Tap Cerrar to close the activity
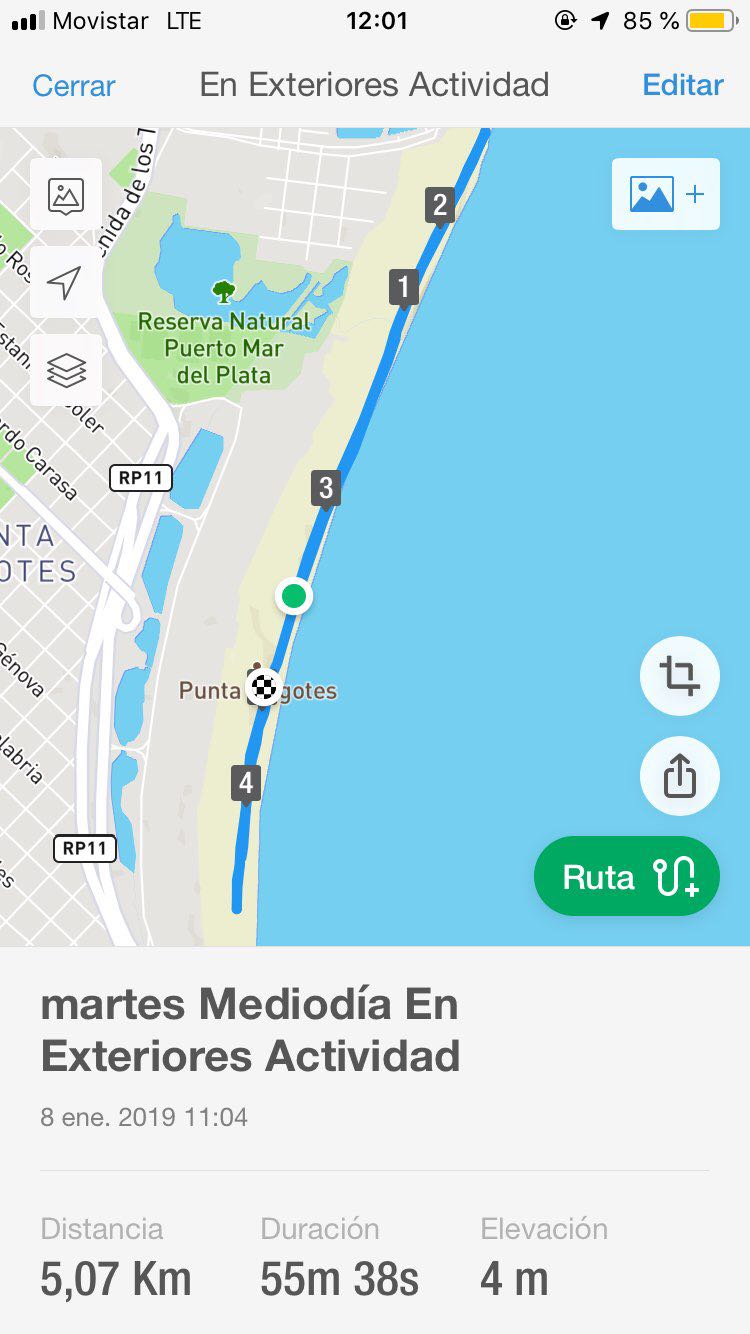The width and height of the screenshot is (750, 1334). click(x=73, y=85)
